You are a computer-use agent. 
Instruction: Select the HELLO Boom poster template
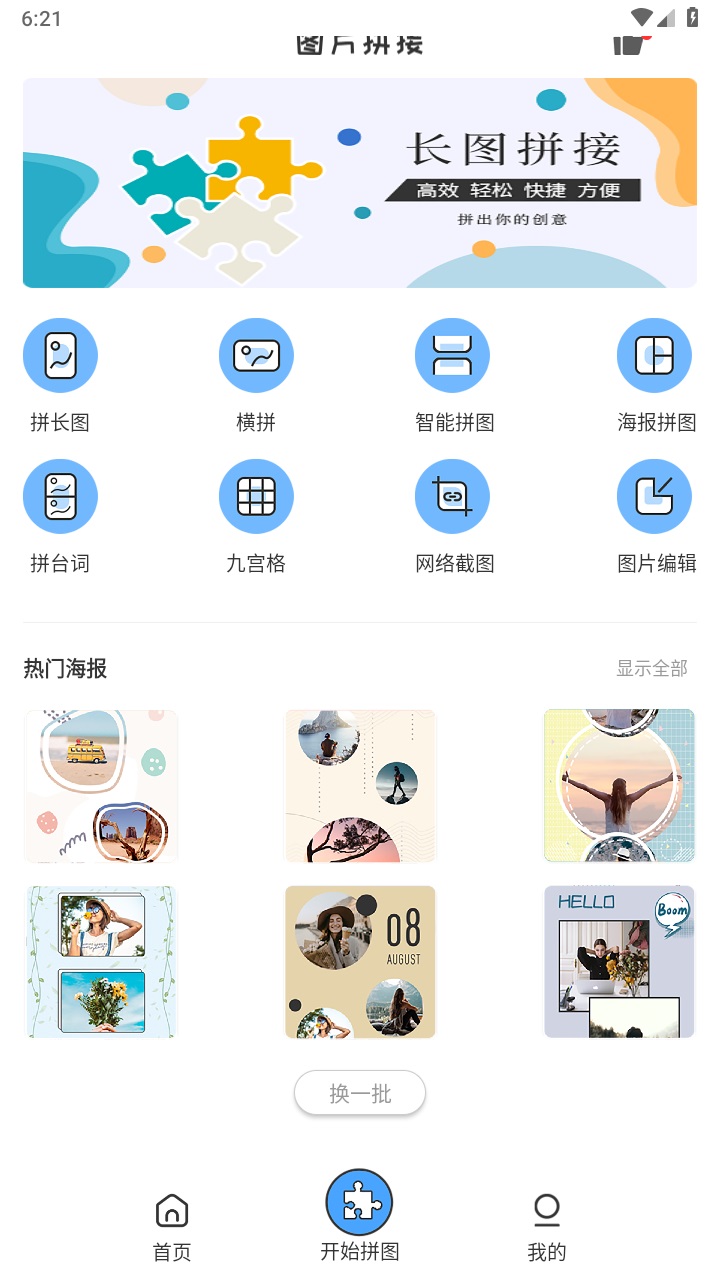[619, 961]
